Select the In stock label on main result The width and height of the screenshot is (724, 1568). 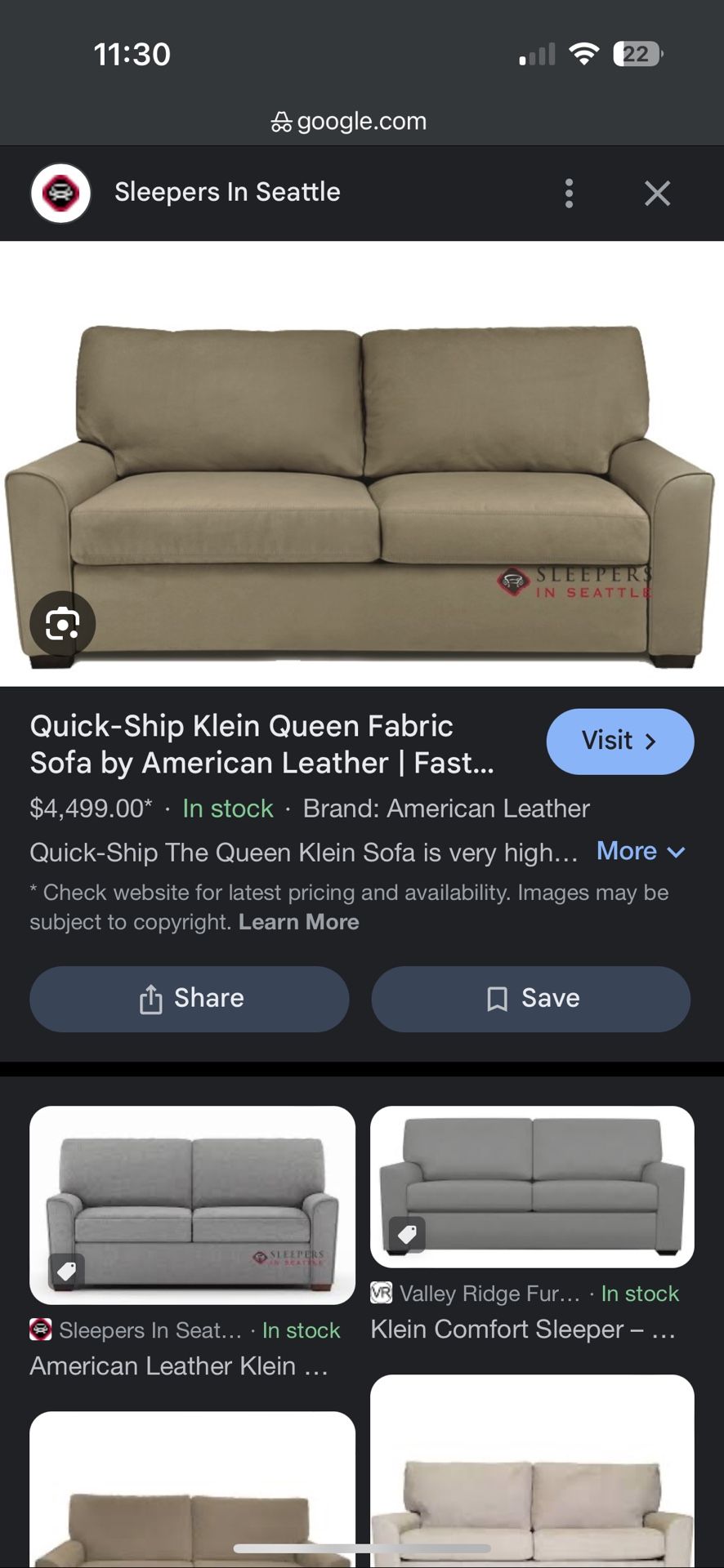(x=227, y=808)
